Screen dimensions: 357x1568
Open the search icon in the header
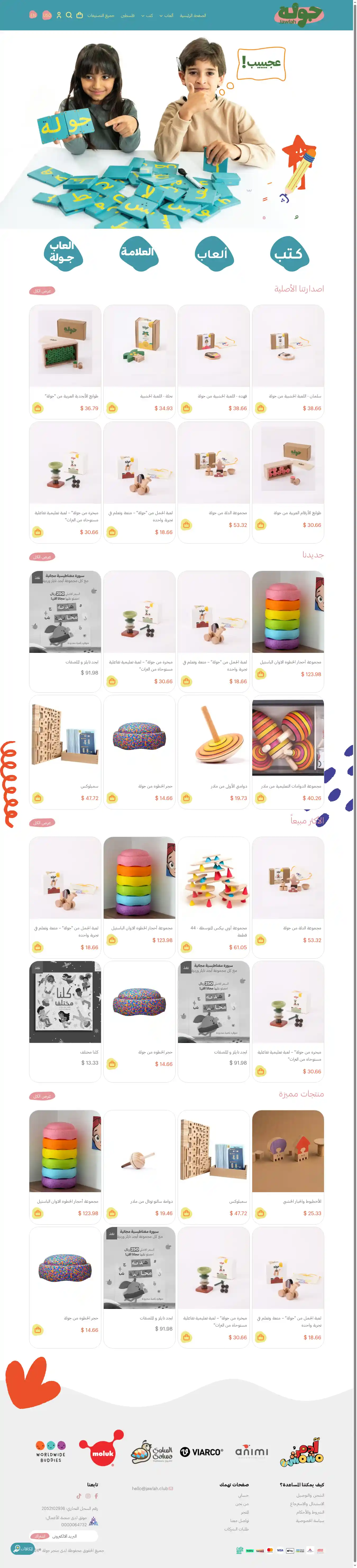tap(69, 15)
